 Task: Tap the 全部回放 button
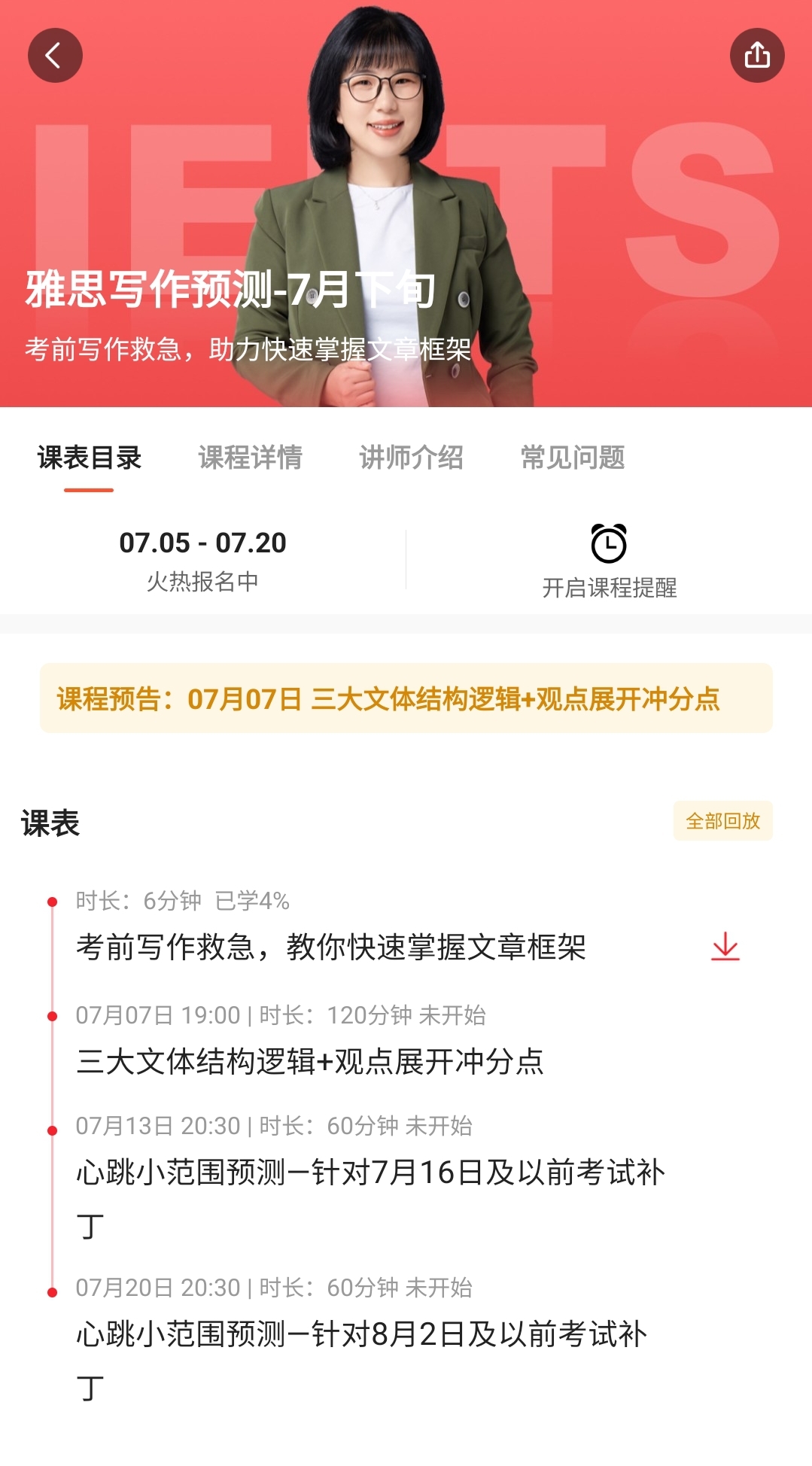723,821
